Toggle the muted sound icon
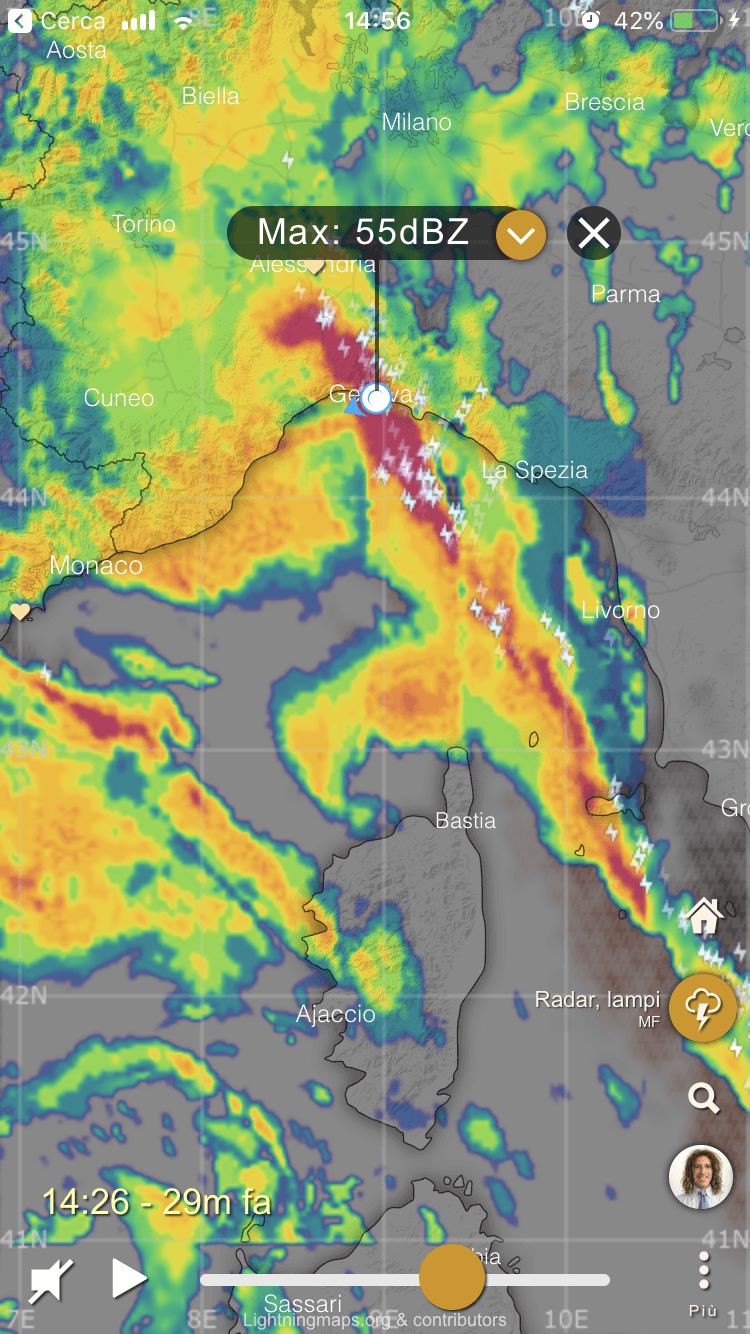Viewport: 750px width, 1334px height. (50, 1281)
